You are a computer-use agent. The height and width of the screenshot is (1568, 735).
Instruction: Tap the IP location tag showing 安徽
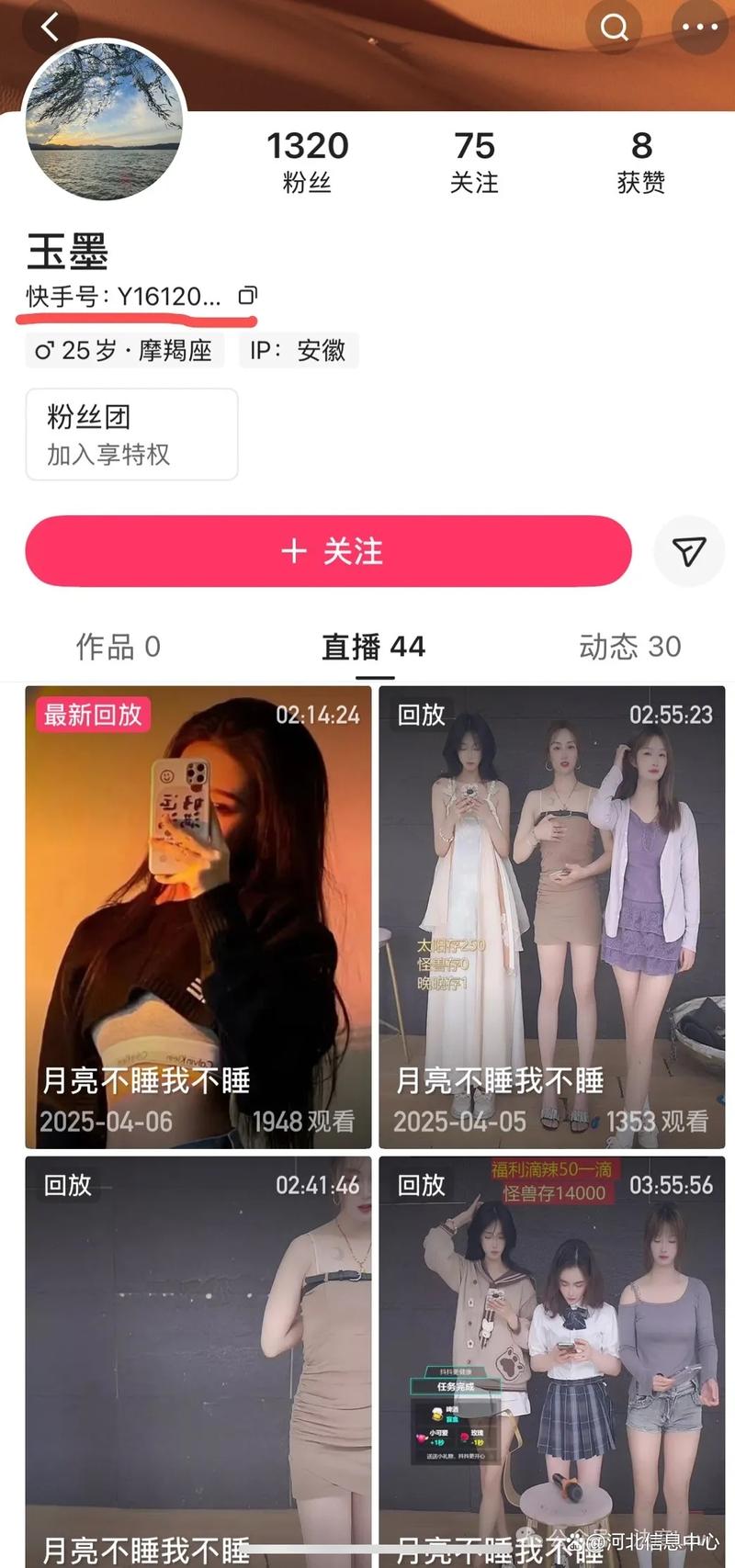(299, 350)
